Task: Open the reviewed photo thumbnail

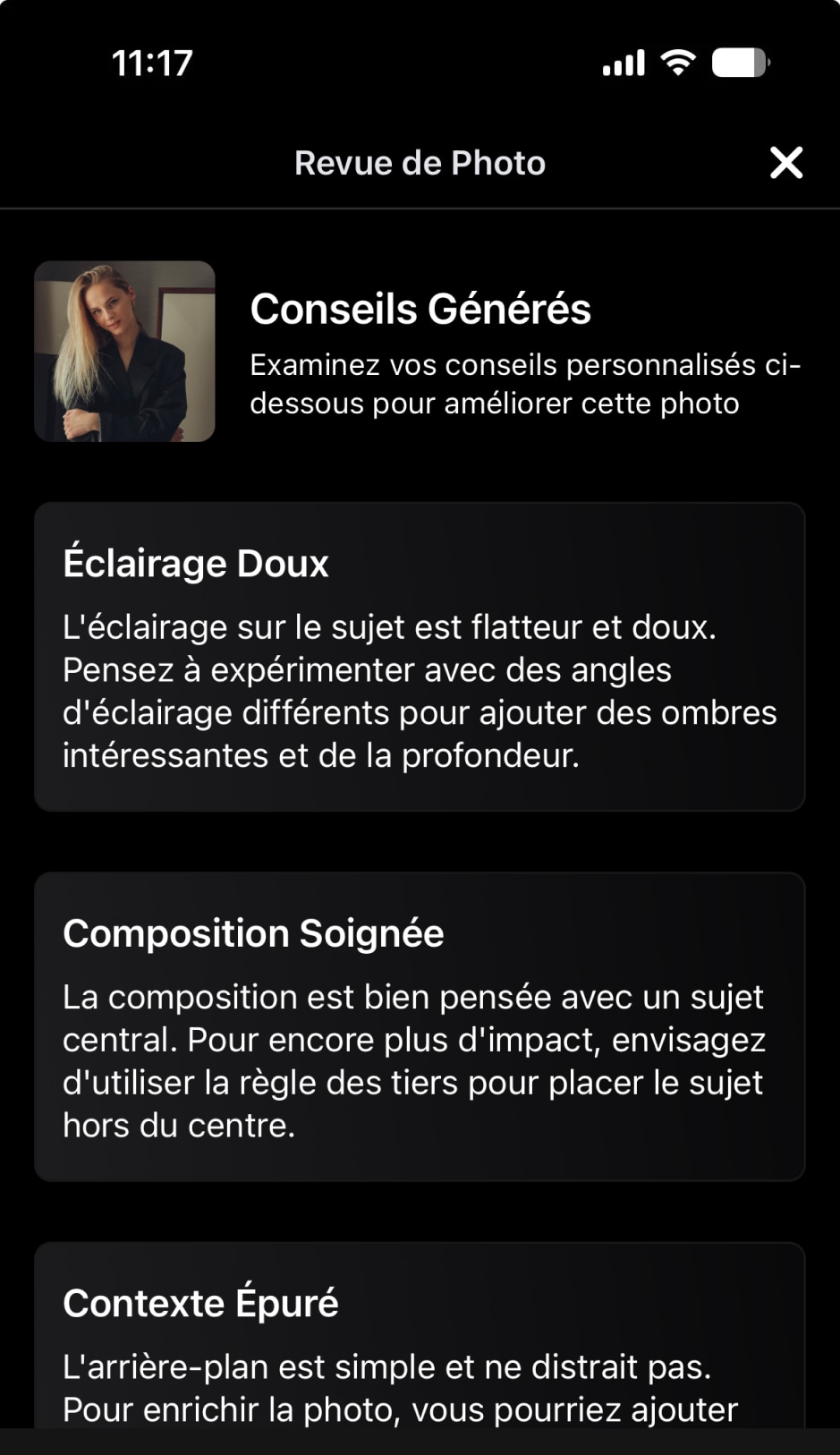Action: (x=124, y=351)
